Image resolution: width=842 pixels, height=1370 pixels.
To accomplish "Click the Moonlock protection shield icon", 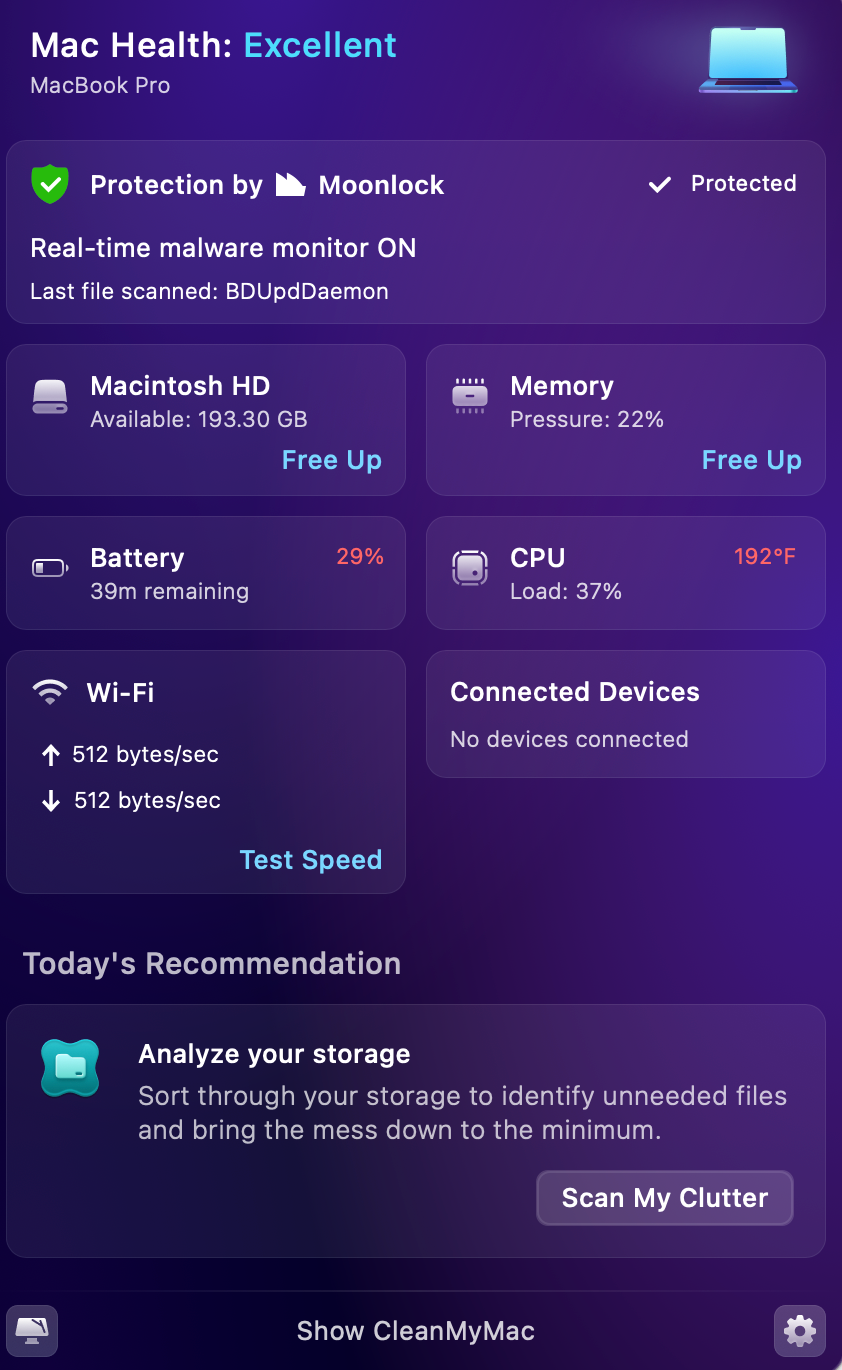I will [x=49, y=184].
